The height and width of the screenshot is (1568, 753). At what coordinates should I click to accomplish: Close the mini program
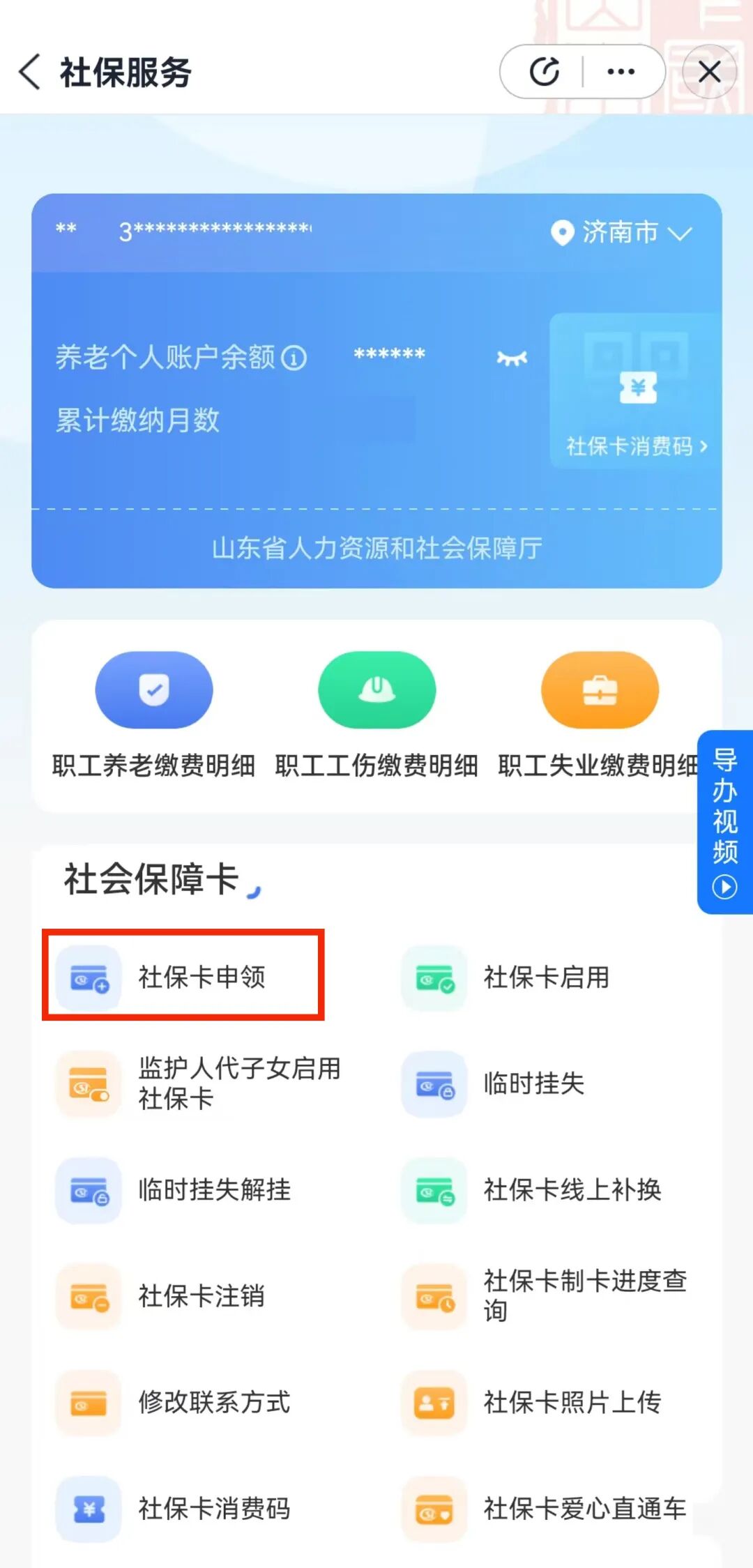click(x=709, y=72)
